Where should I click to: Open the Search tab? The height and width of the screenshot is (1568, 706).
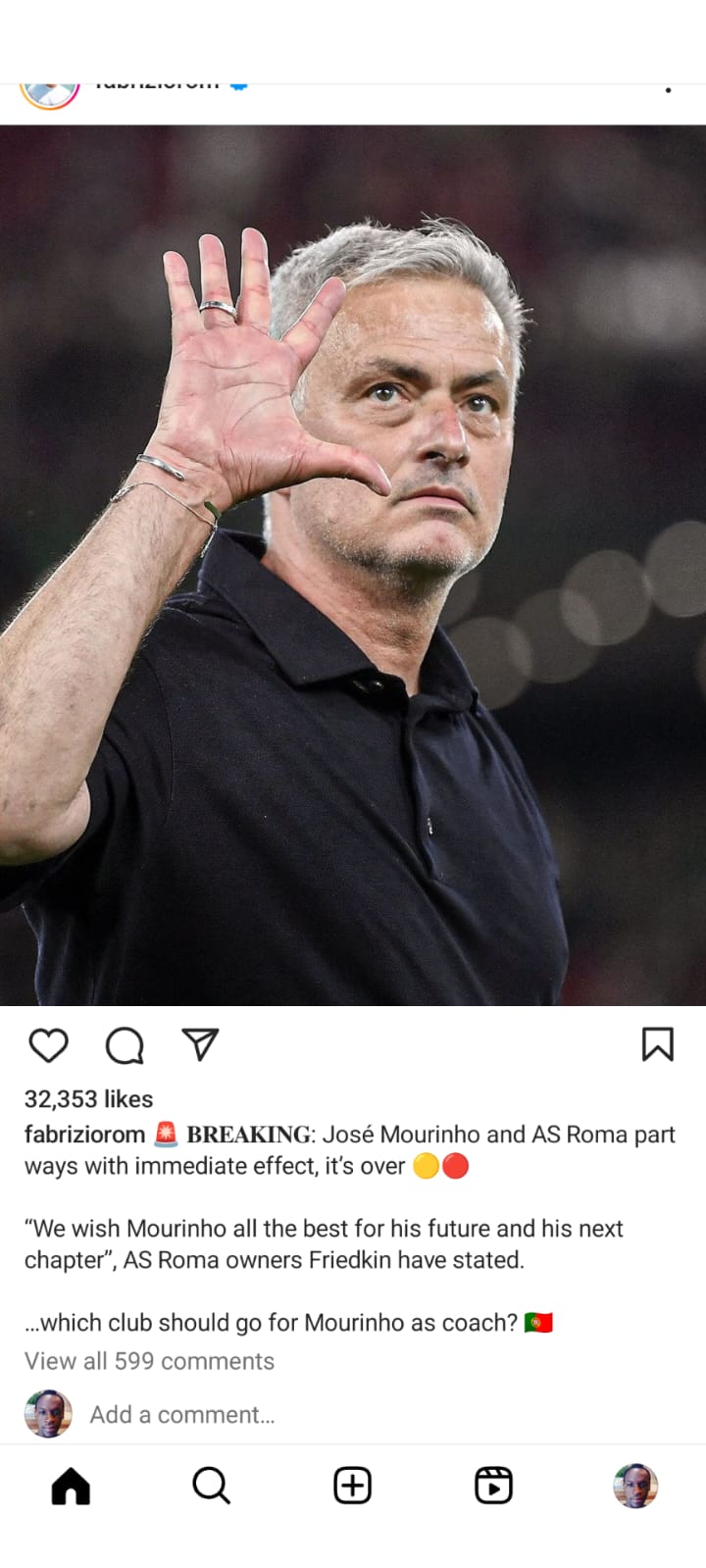(211, 1486)
